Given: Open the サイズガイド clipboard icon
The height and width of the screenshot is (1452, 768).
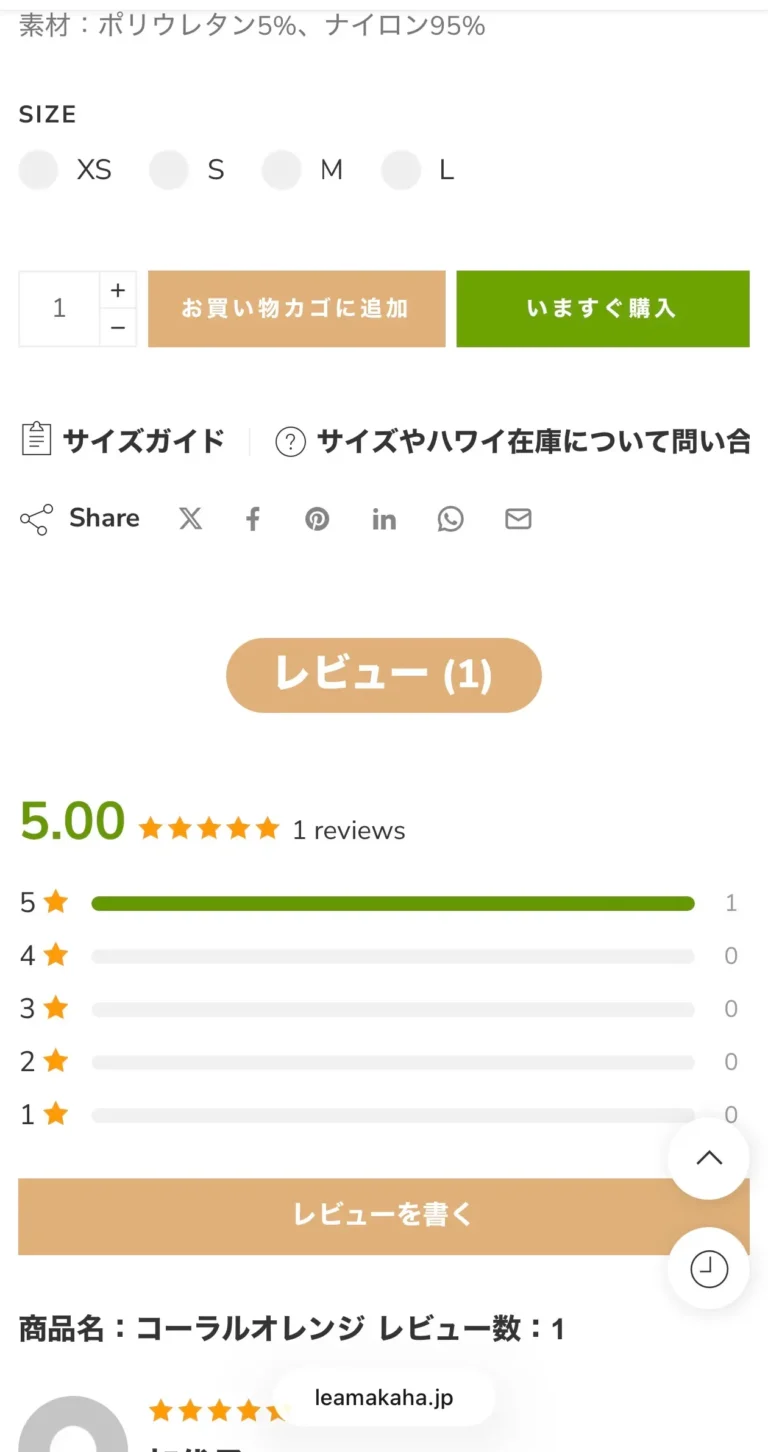Looking at the screenshot, I should pyautogui.click(x=36, y=440).
